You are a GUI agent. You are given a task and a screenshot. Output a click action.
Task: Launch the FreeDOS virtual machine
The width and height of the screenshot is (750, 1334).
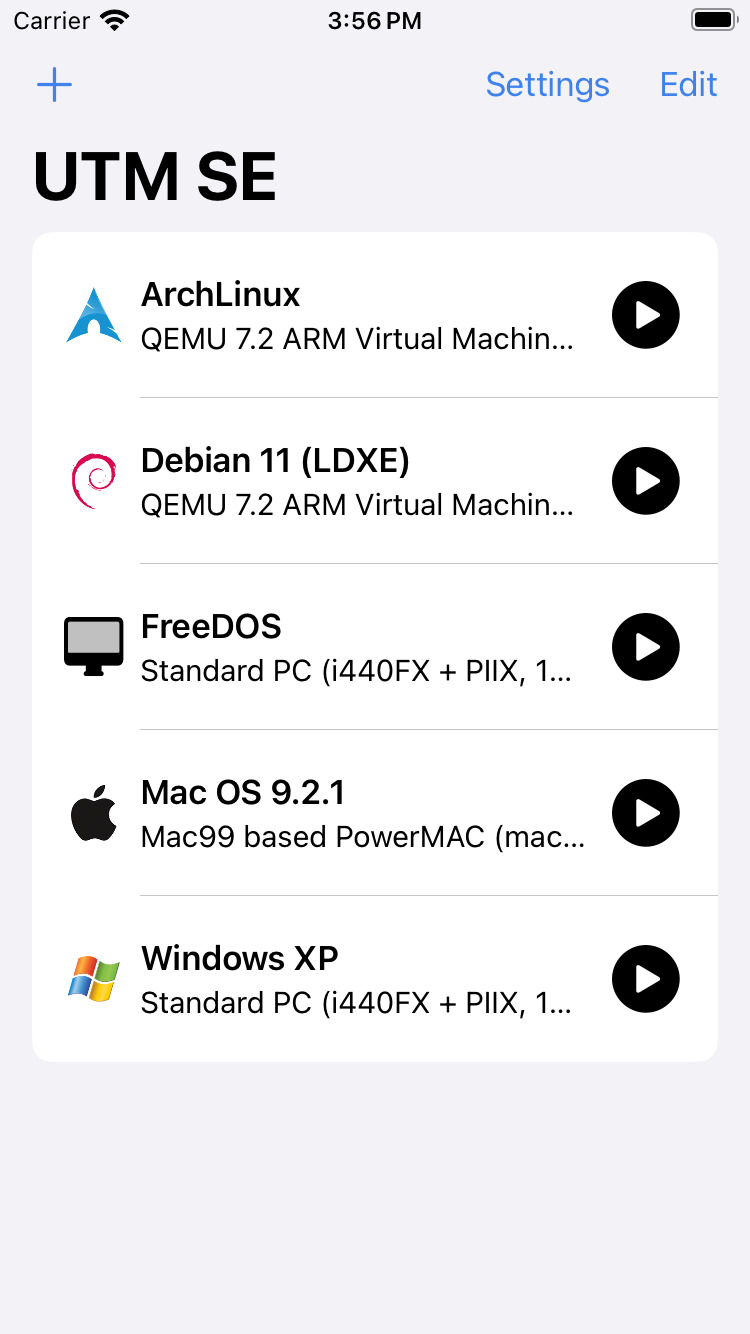point(645,646)
